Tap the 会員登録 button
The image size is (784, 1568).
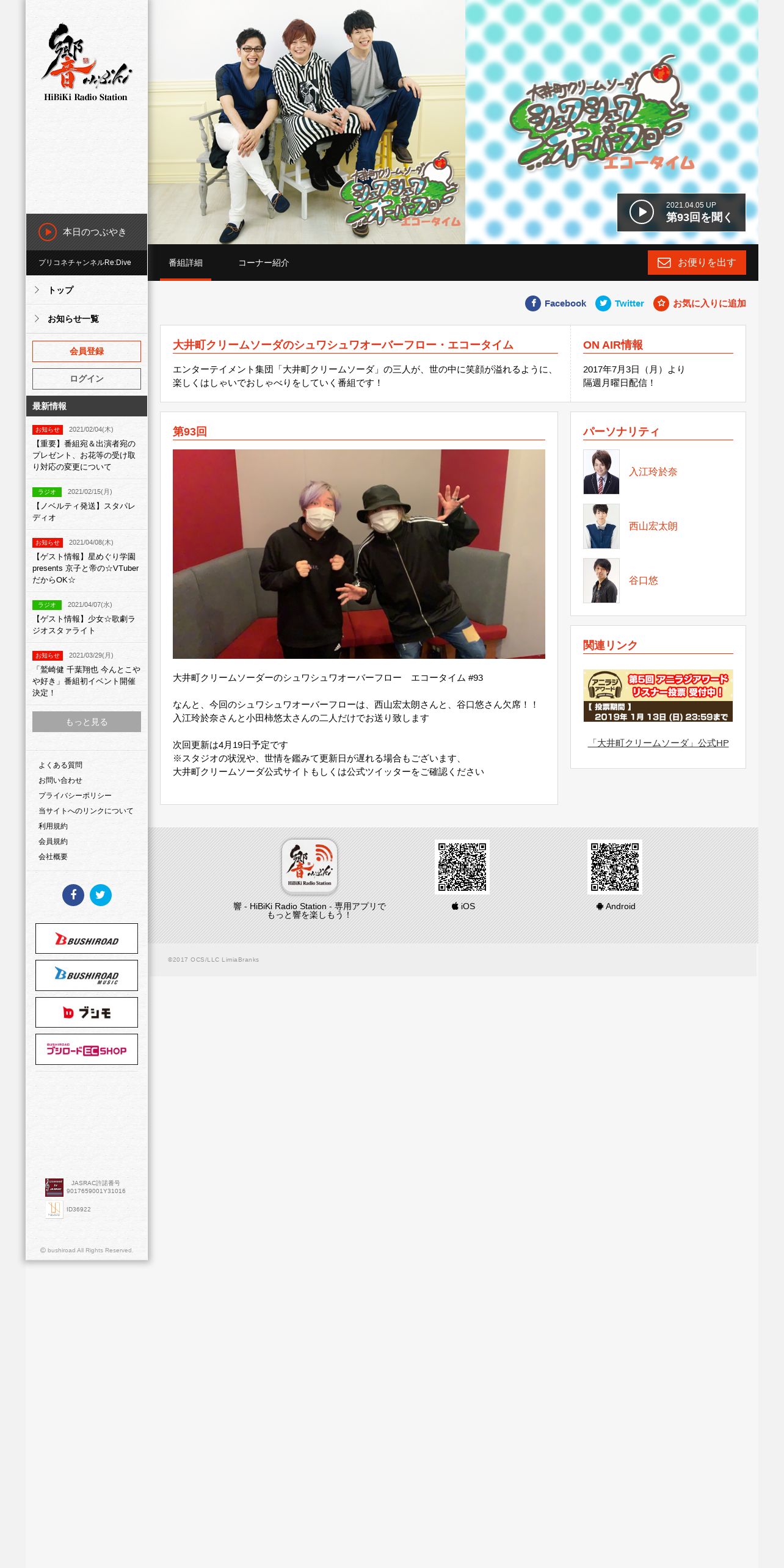click(87, 351)
